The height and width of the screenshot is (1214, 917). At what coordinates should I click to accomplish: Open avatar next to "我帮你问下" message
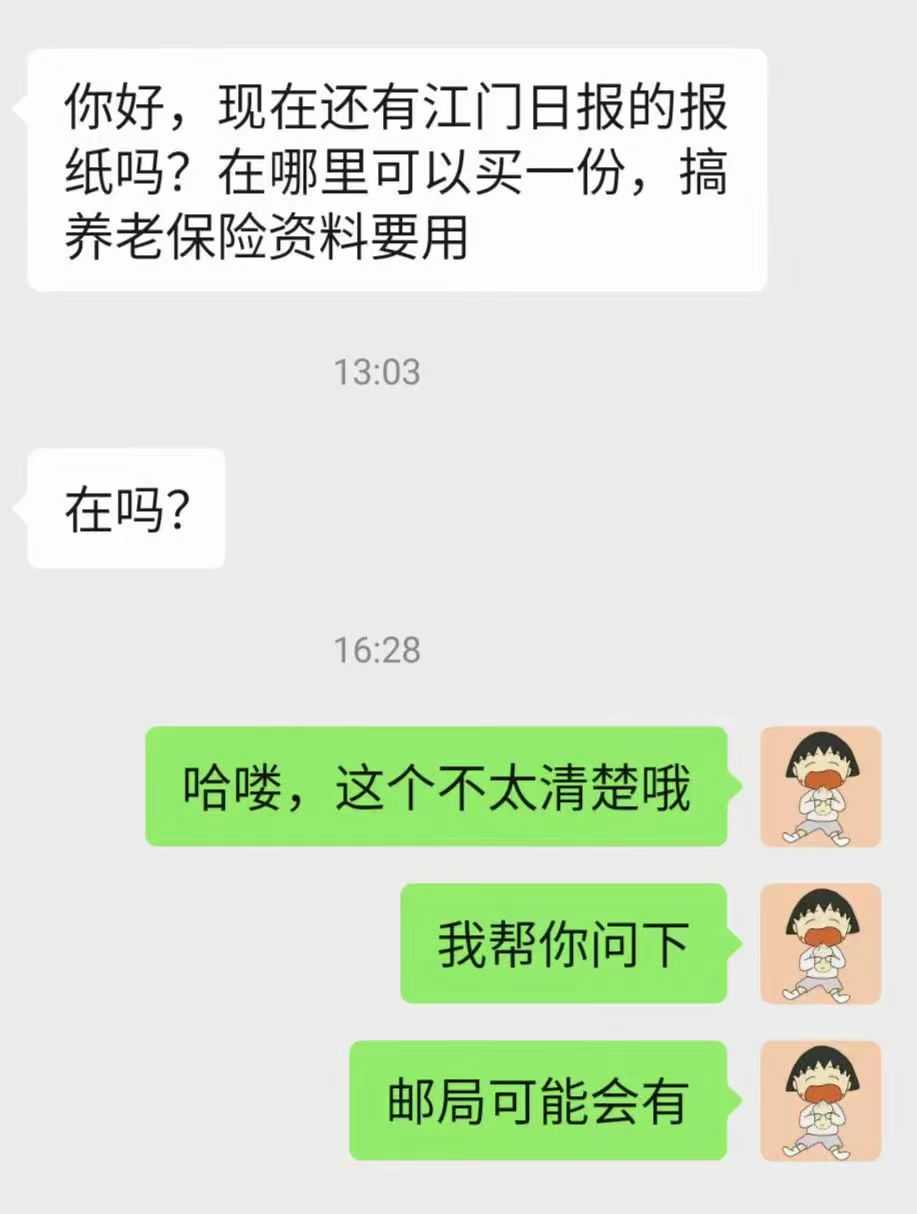[821, 944]
